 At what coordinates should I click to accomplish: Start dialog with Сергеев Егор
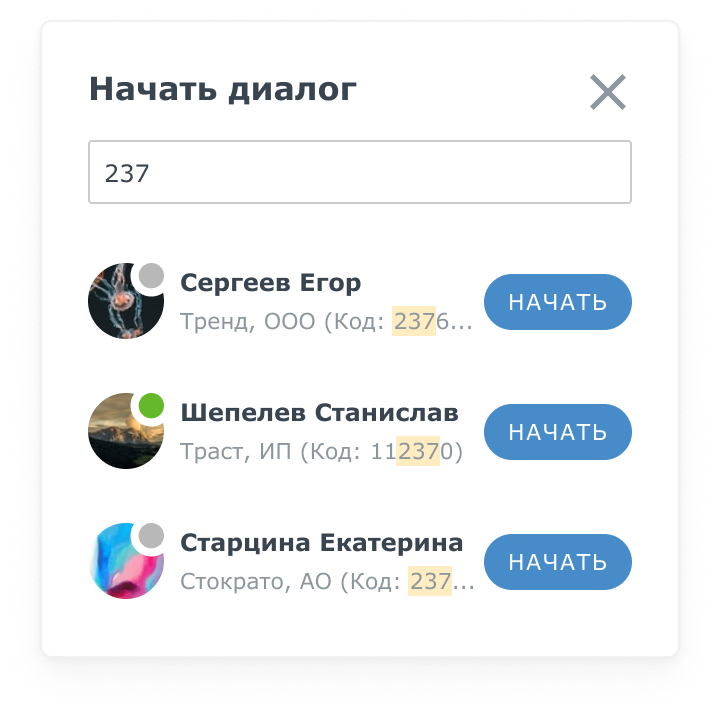[558, 302]
